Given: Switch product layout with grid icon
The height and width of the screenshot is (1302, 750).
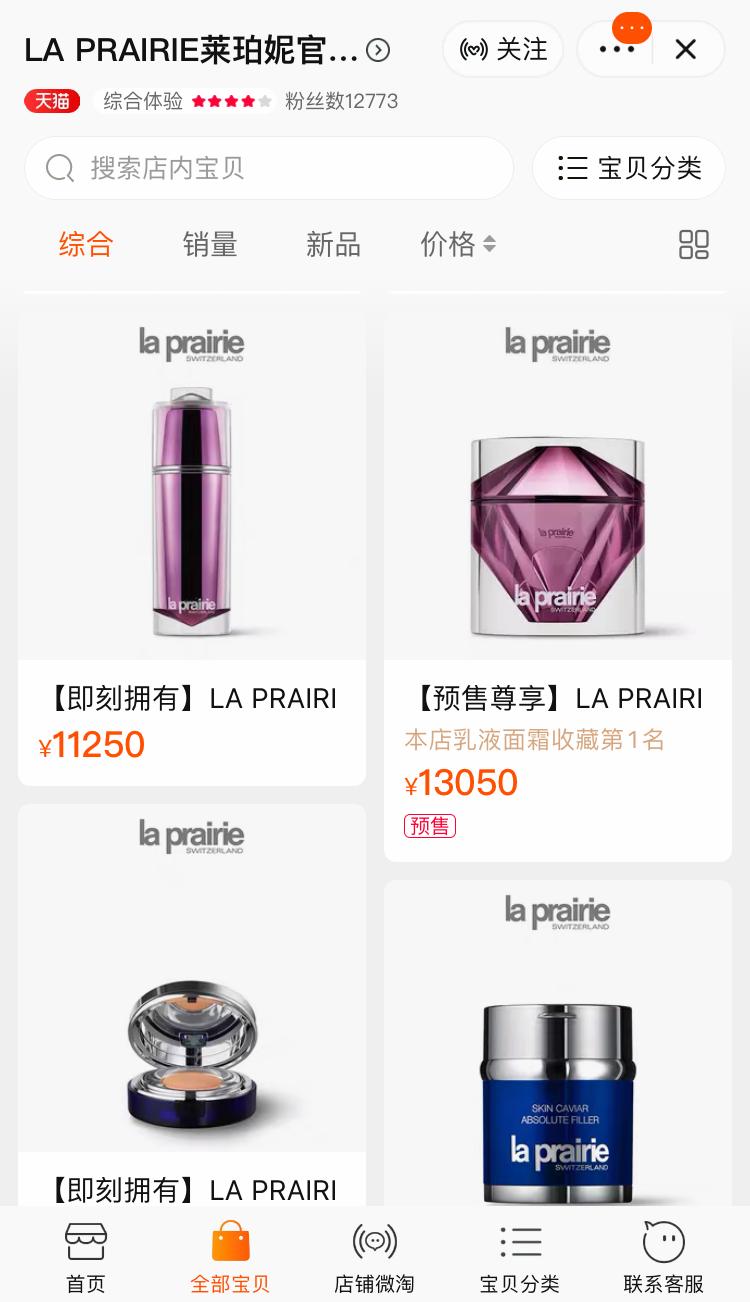Looking at the screenshot, I should point(693,244).
